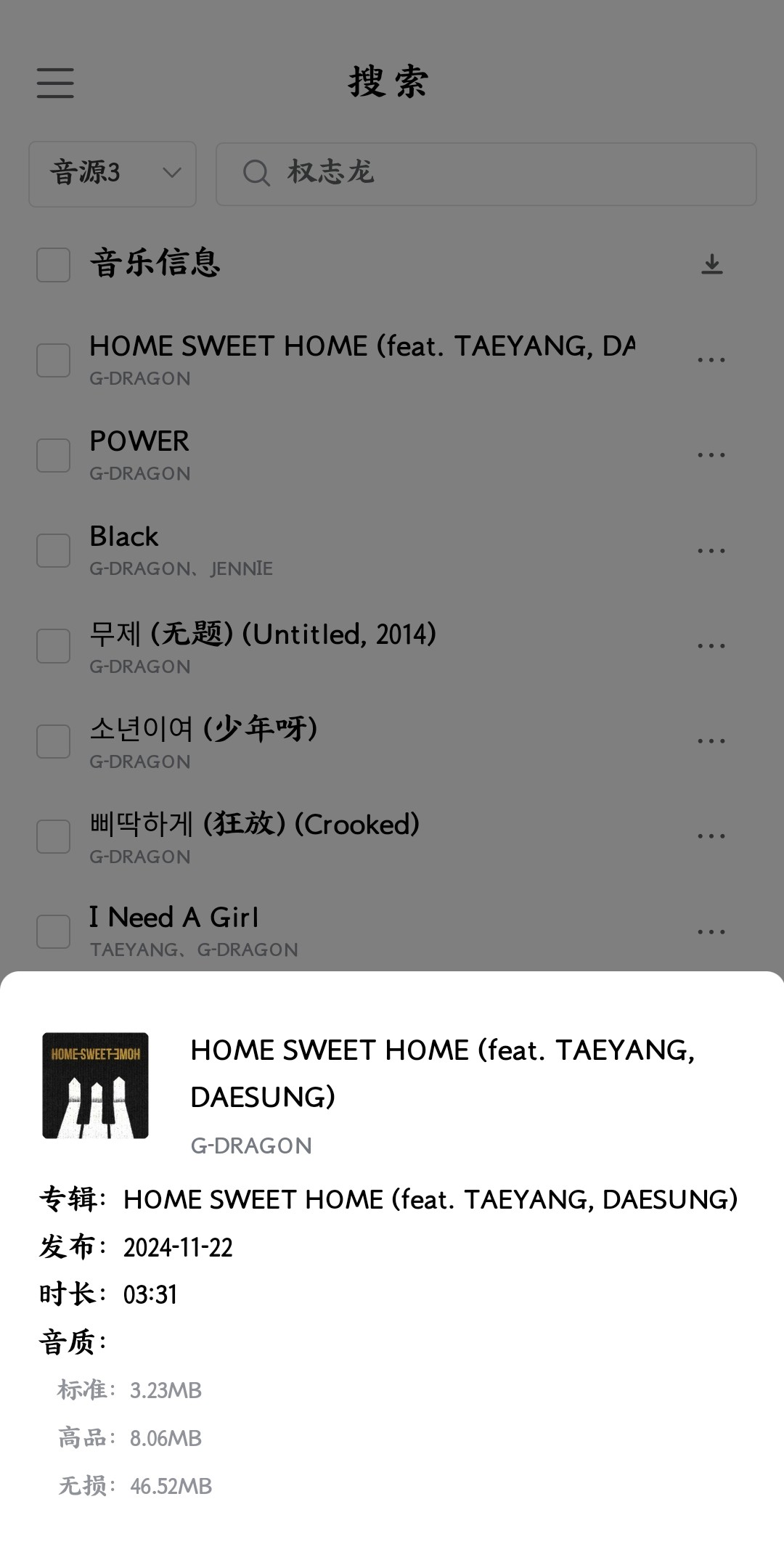Toggle the select-all 音乐信息 checkbox

54,264
